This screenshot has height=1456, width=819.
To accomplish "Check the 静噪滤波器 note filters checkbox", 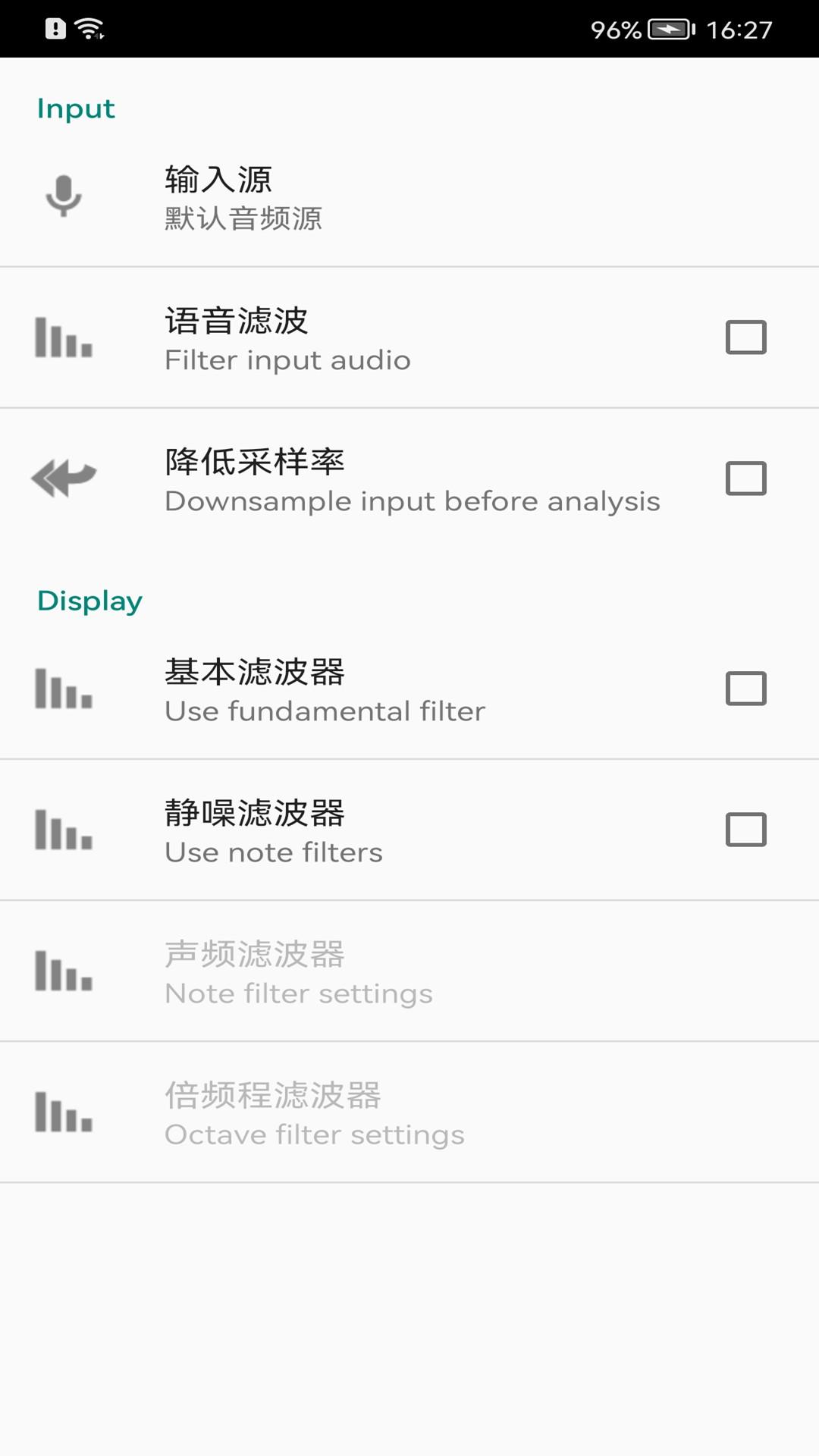I will 745,830.
